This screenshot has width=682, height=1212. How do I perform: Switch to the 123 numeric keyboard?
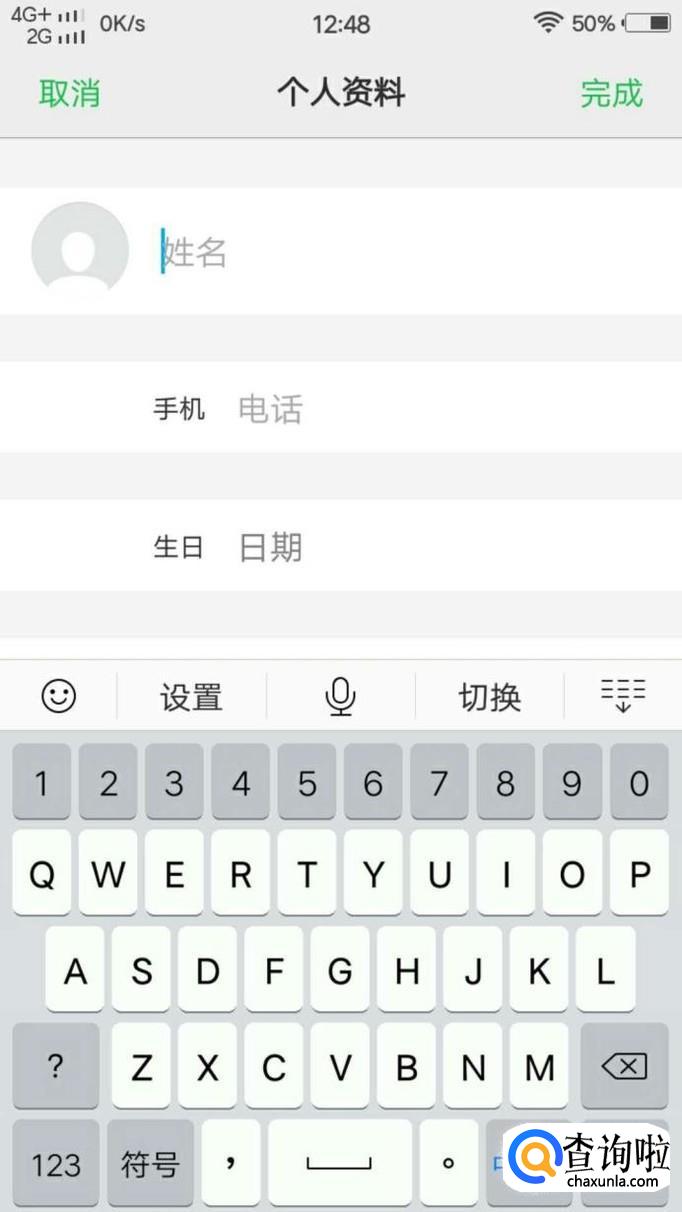click(x=56, y=1163)
